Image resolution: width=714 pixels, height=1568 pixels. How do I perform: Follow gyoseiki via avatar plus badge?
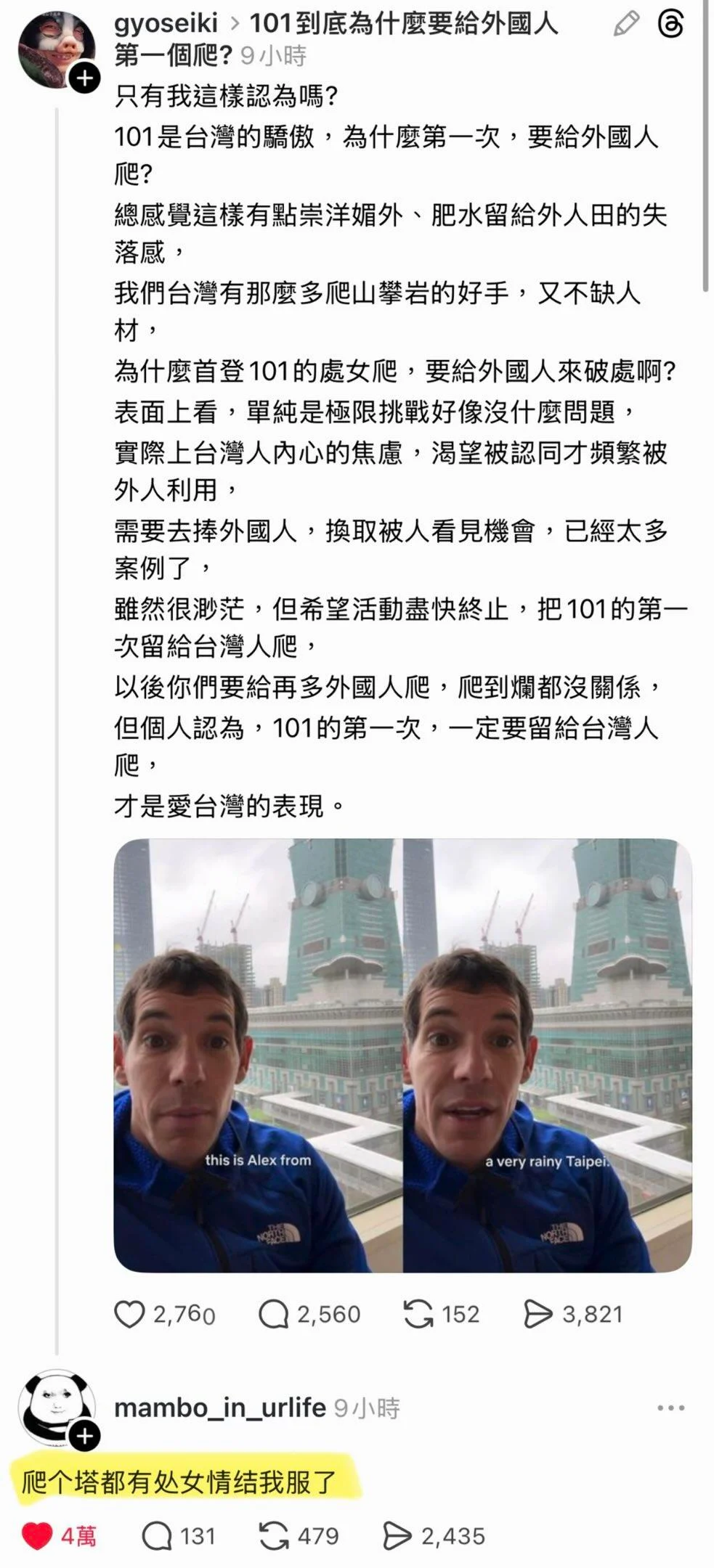tap(84, 78)
